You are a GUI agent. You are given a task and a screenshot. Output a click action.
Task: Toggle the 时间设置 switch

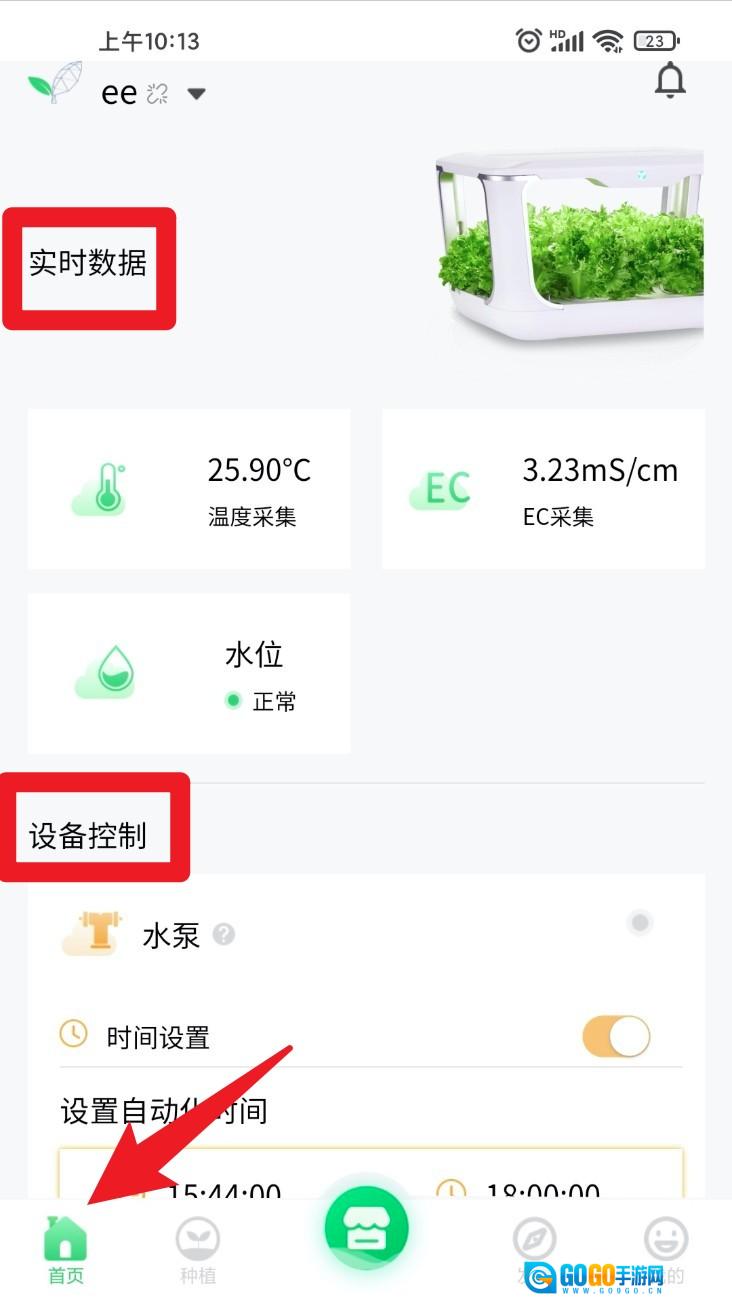[616, 1037]
